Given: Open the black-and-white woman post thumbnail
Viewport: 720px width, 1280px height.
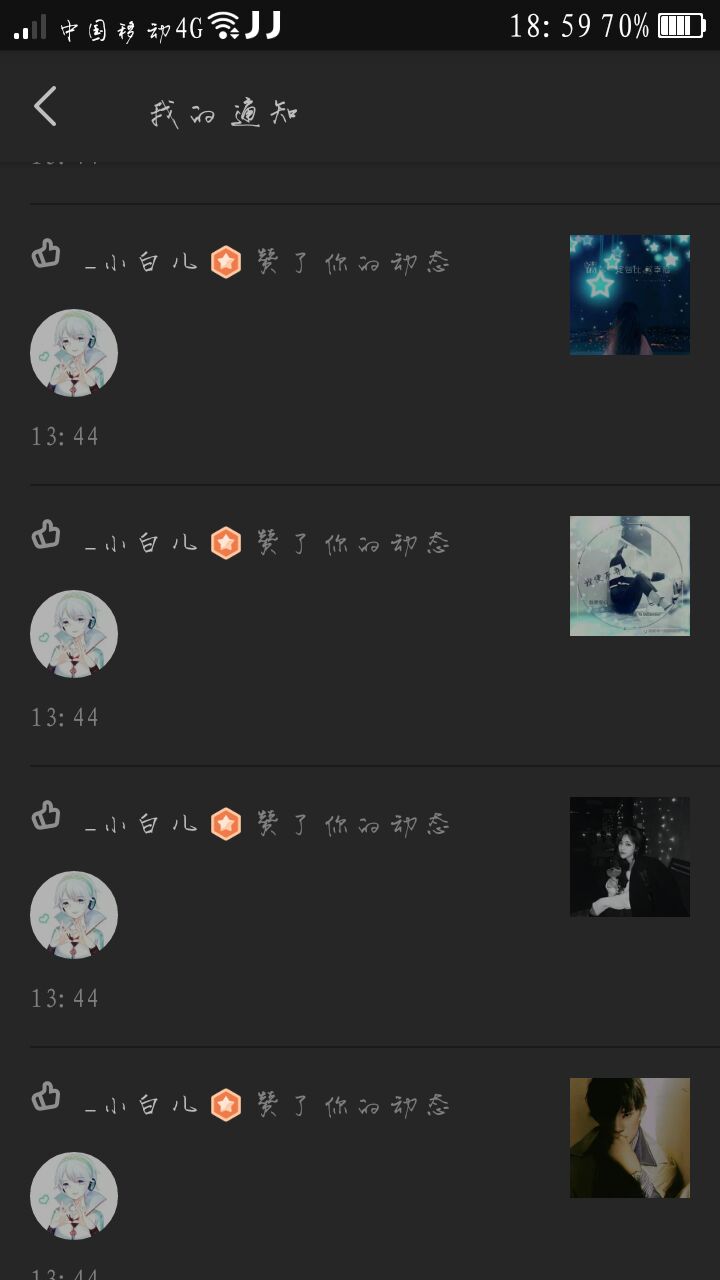Looking at the screenshot, I should pyautogui.click(x=629, y=857).
